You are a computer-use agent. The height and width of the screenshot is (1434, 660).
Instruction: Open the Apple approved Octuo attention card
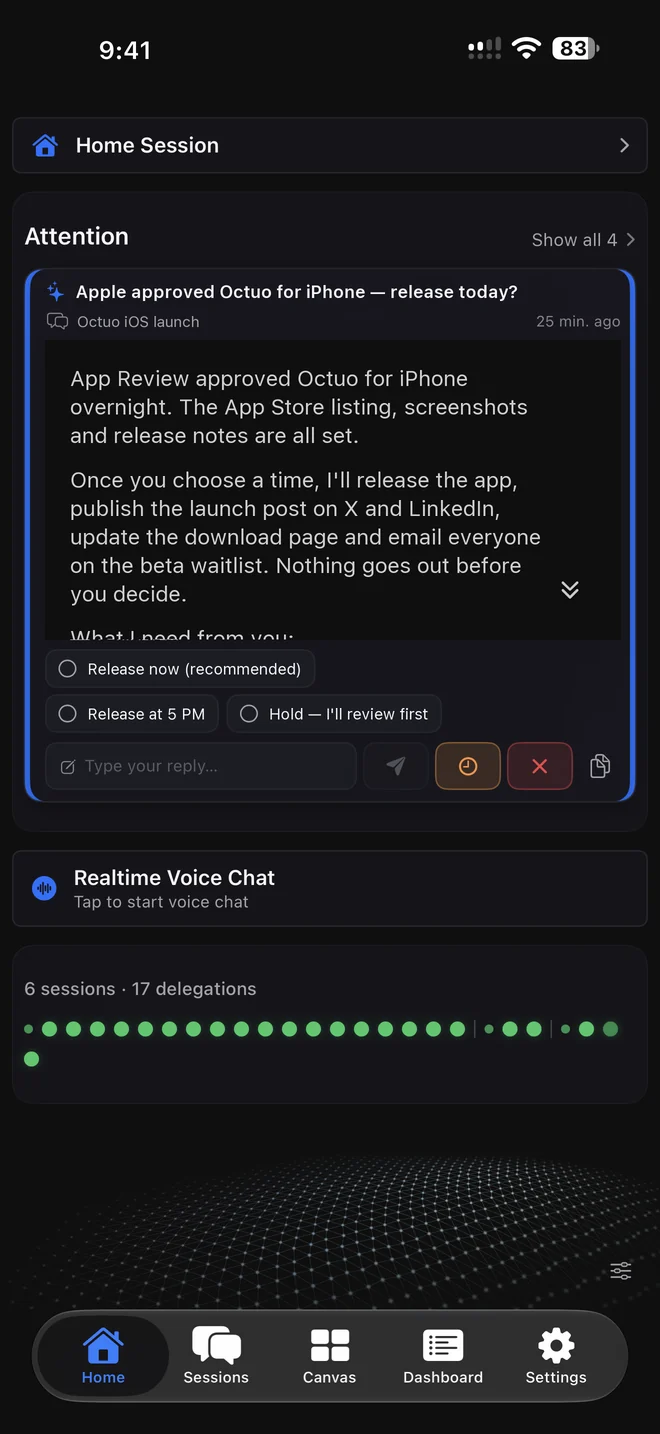coord(297,292)
